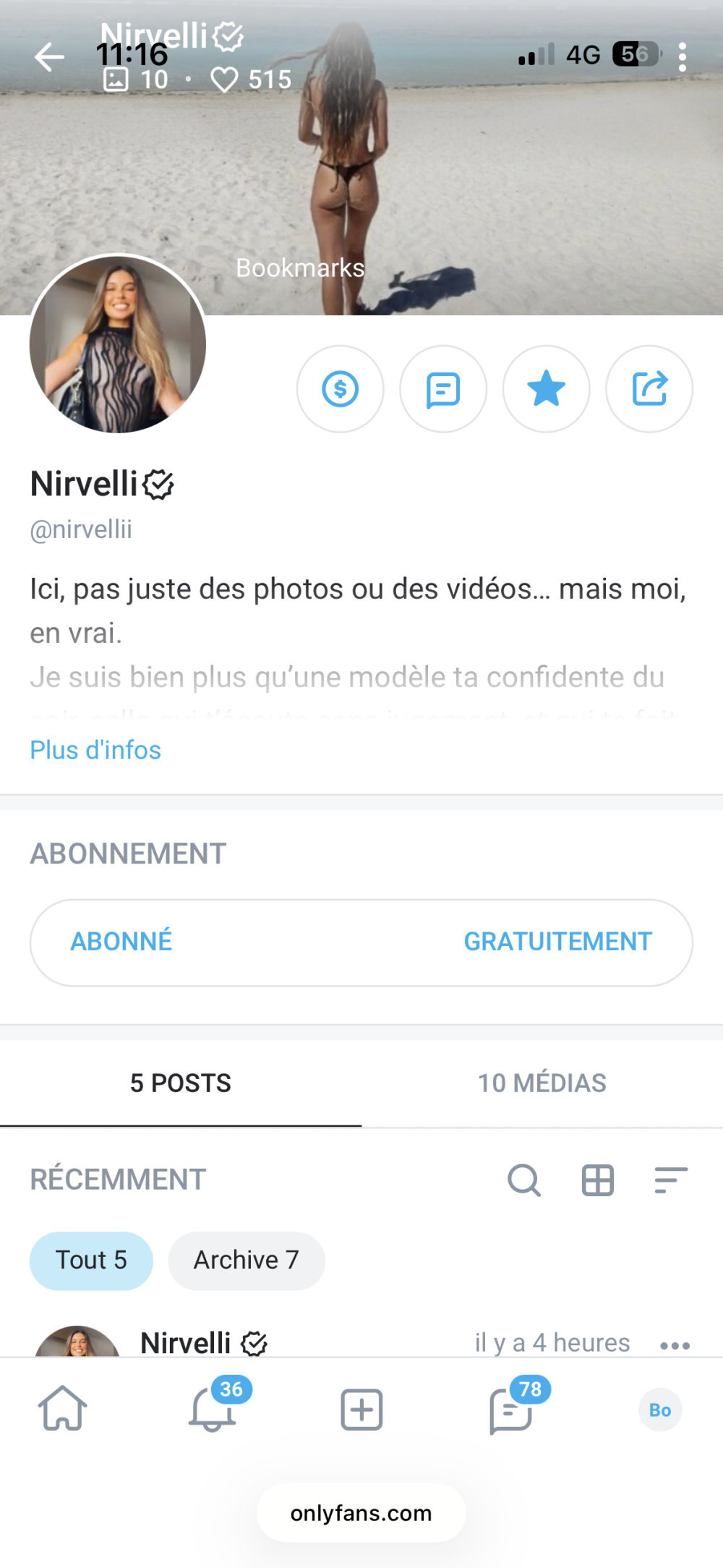The width and height of the screenshot is (723, 1568).
Task: Search within the posts
Action: 524,1180
